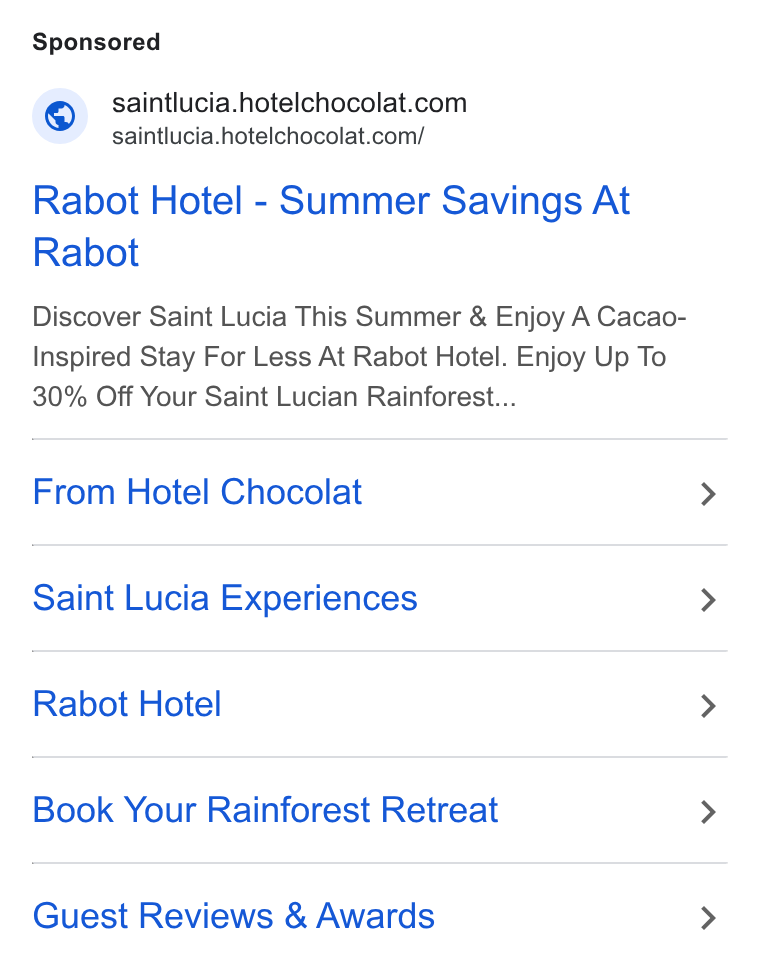Open Saint Lucia Experiences
Screen dimensions: 760x968
pyautogui.click(x=380, y=598)
